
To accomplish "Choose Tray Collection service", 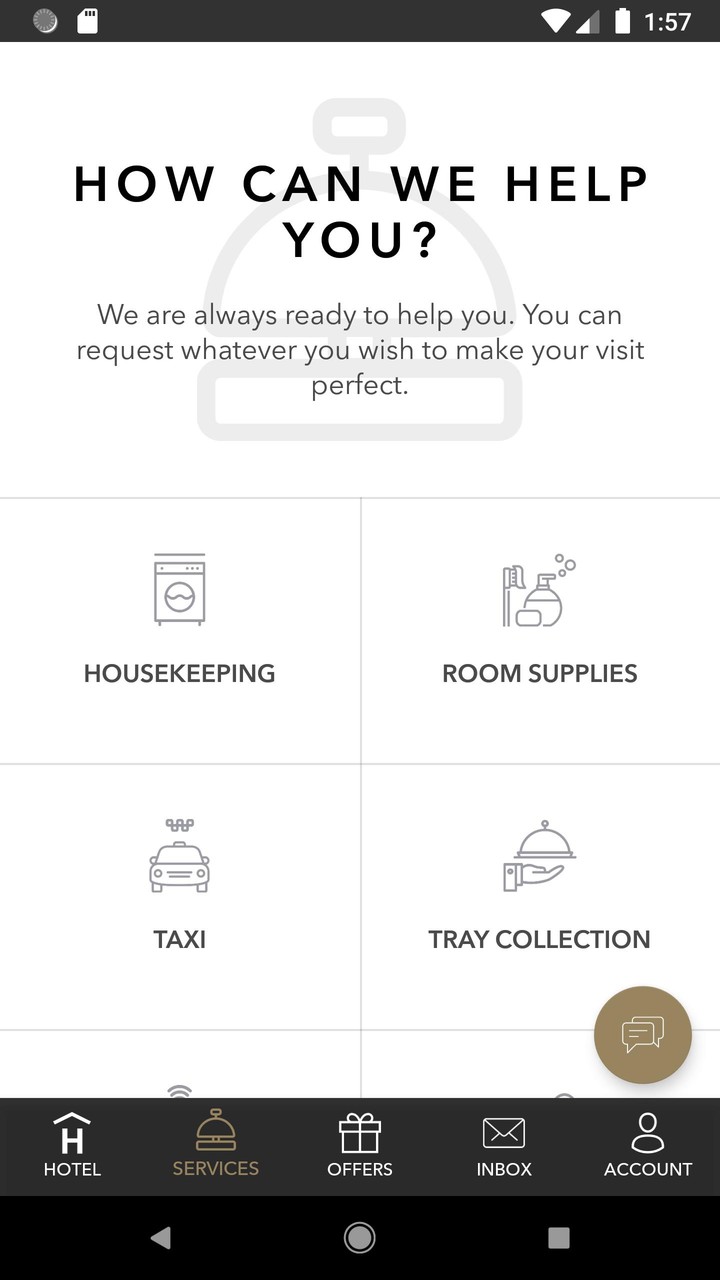I will pyautogui.click(x=540, y=896).
